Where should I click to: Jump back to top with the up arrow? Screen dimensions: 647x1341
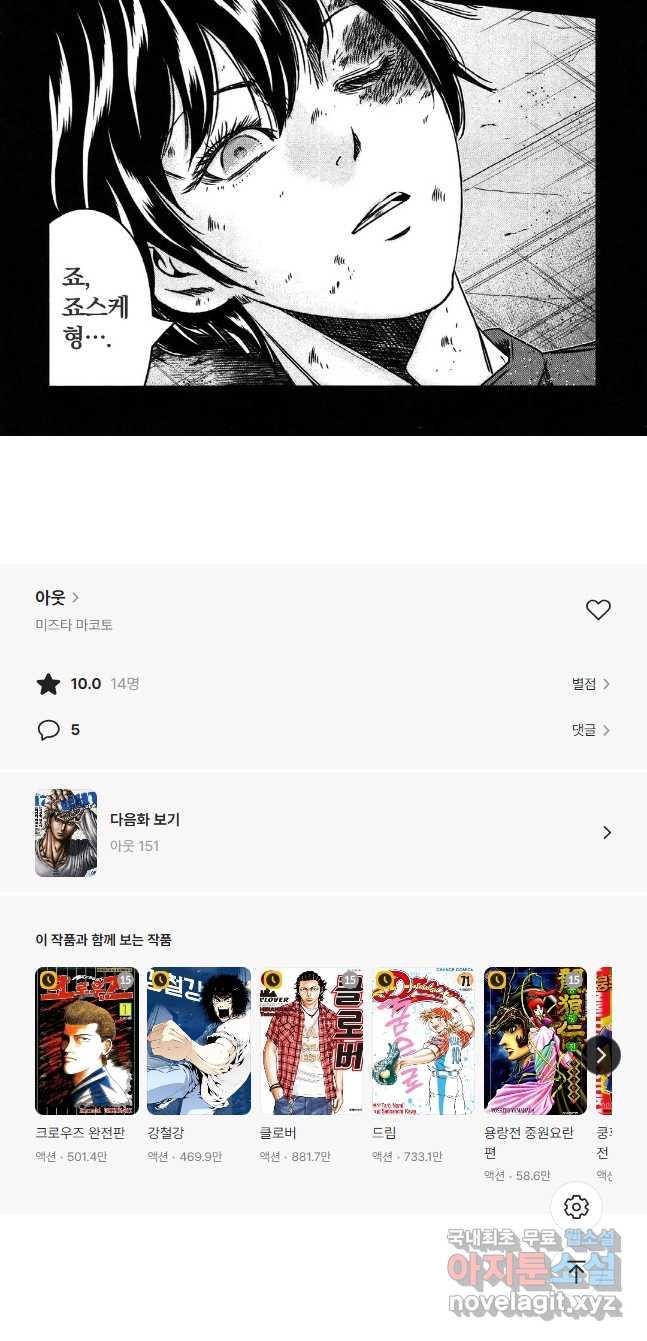click(x=576, y=1272)
